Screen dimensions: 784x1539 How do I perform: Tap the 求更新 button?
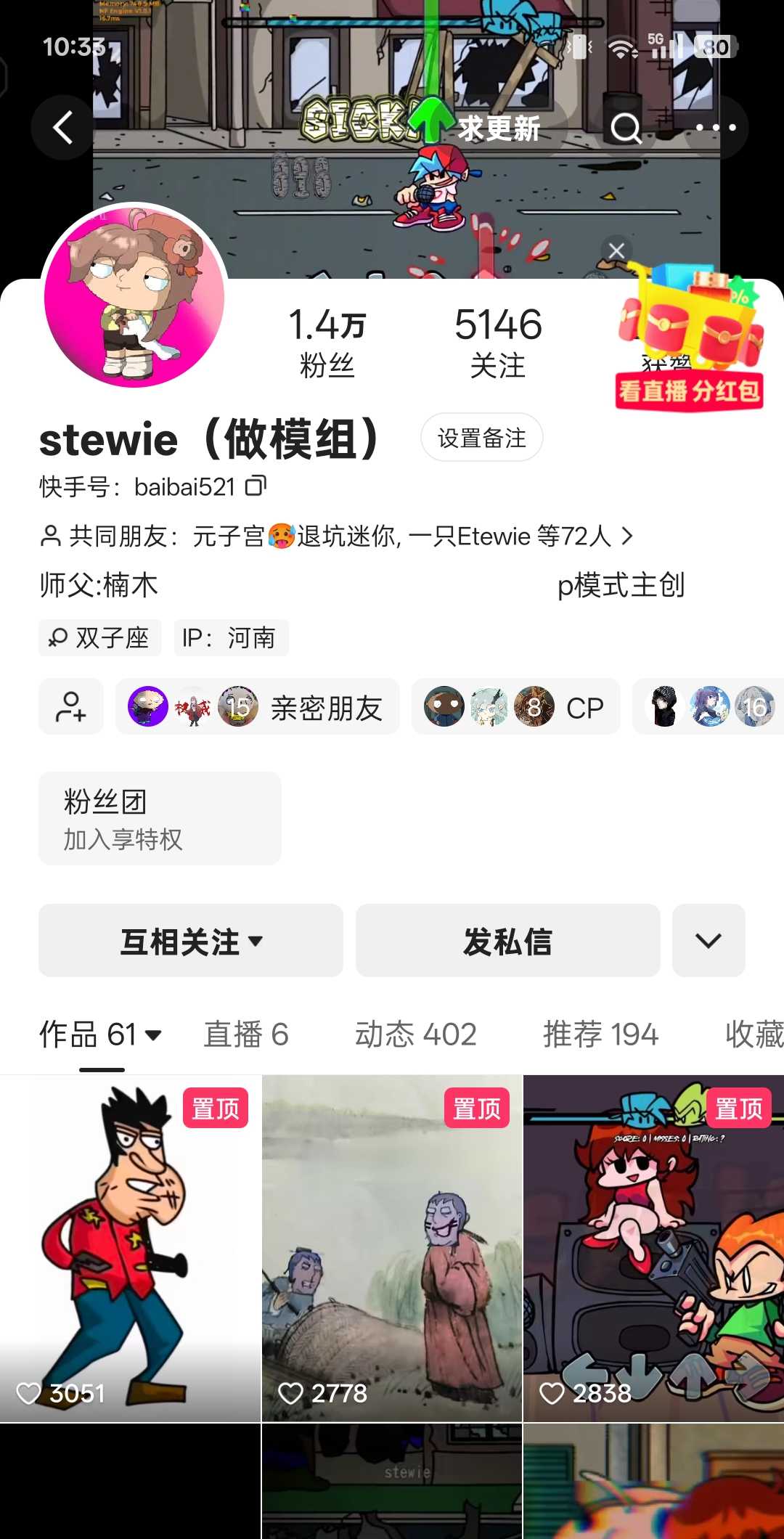click(499, 128)
